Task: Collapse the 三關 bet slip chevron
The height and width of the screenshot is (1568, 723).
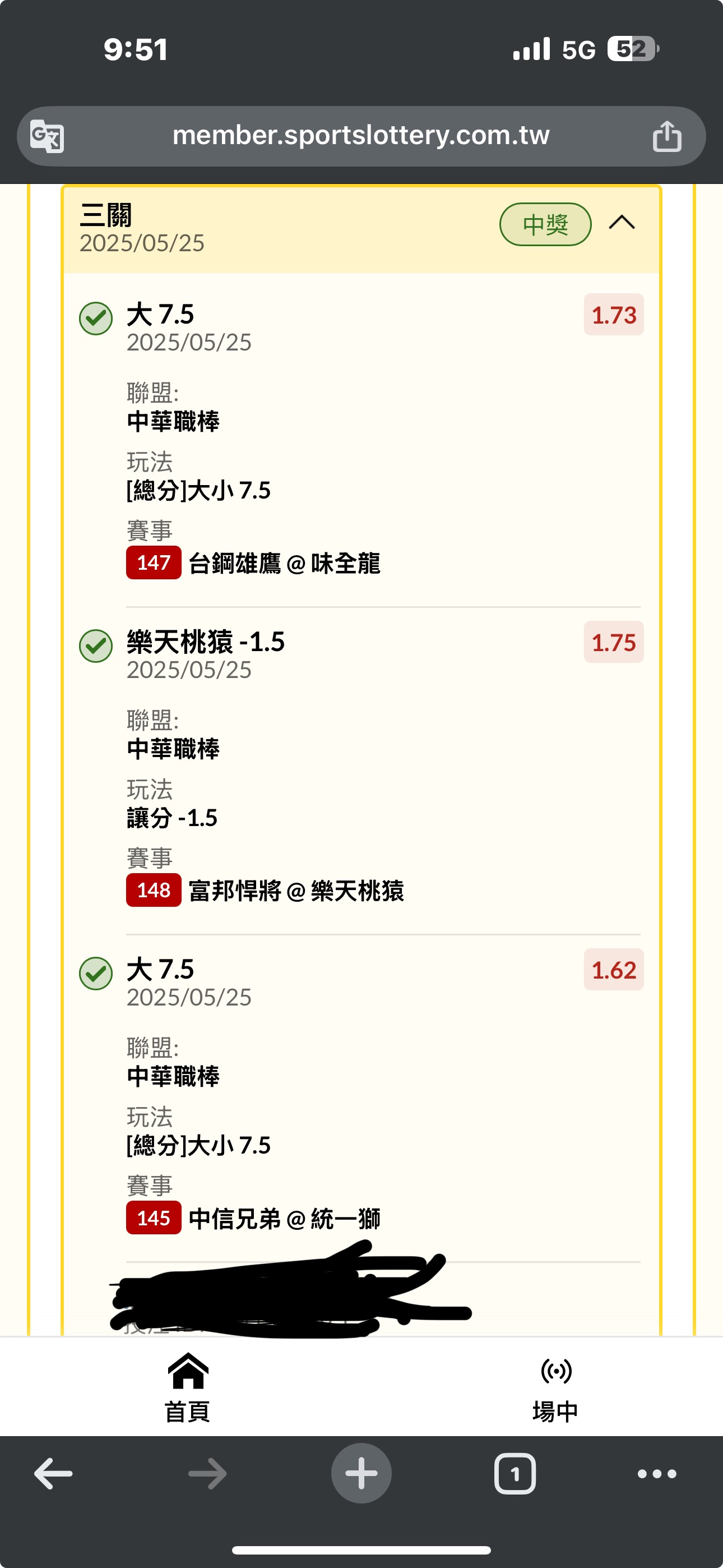Action: point(622,223)
